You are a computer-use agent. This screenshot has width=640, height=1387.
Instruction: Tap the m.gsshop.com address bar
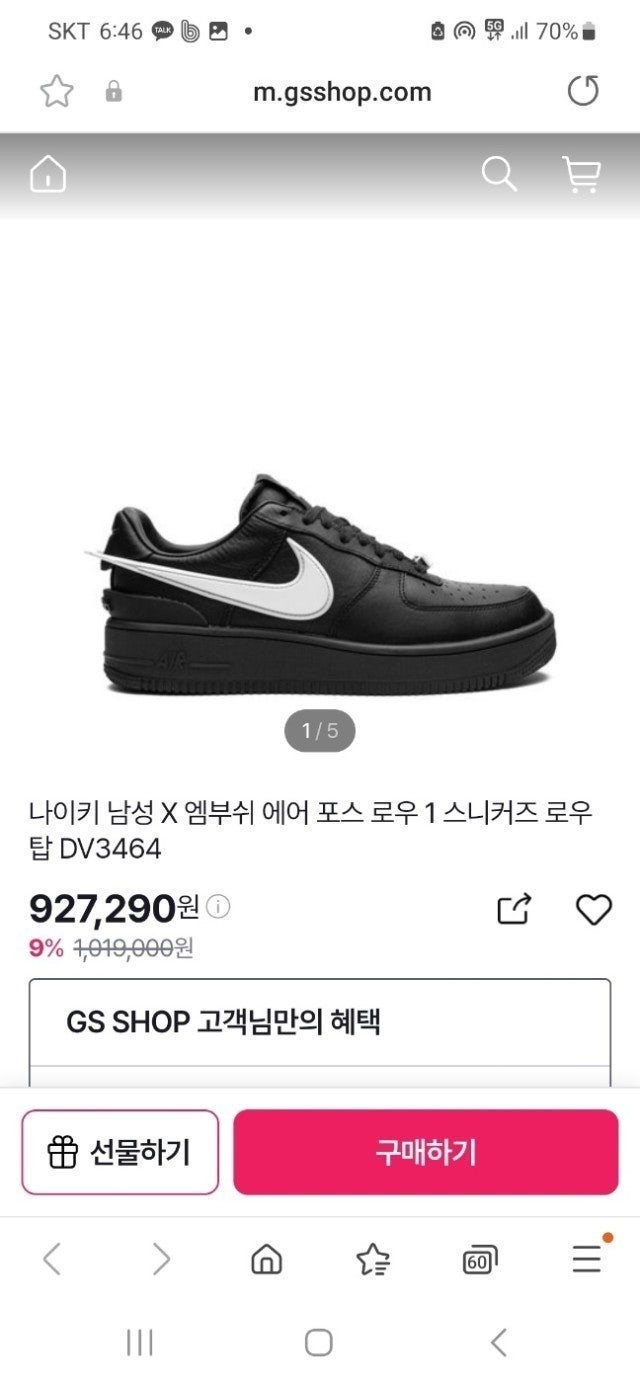pyautogui.click(x=341, y=92)
